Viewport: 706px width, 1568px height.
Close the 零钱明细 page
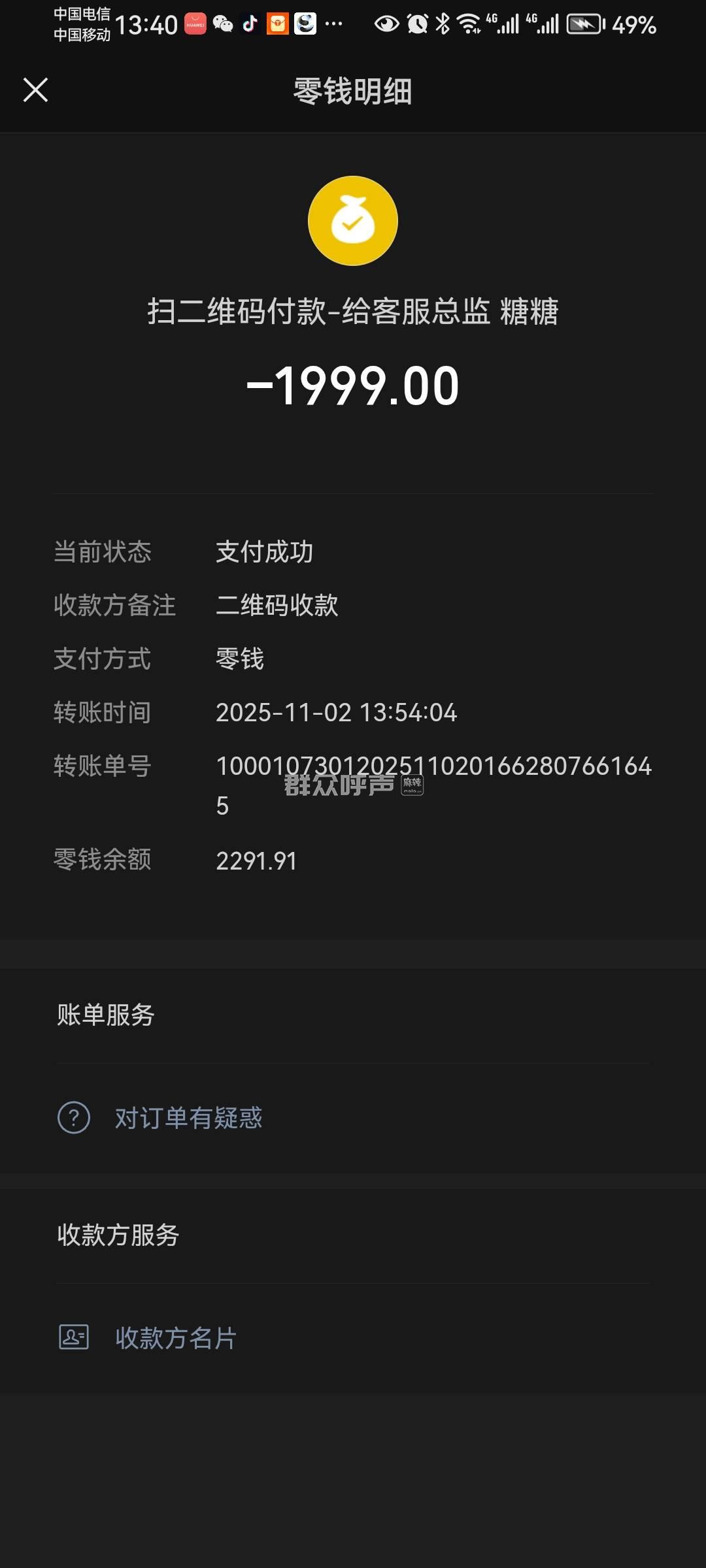pyautogui.click(x=36, y=90)
